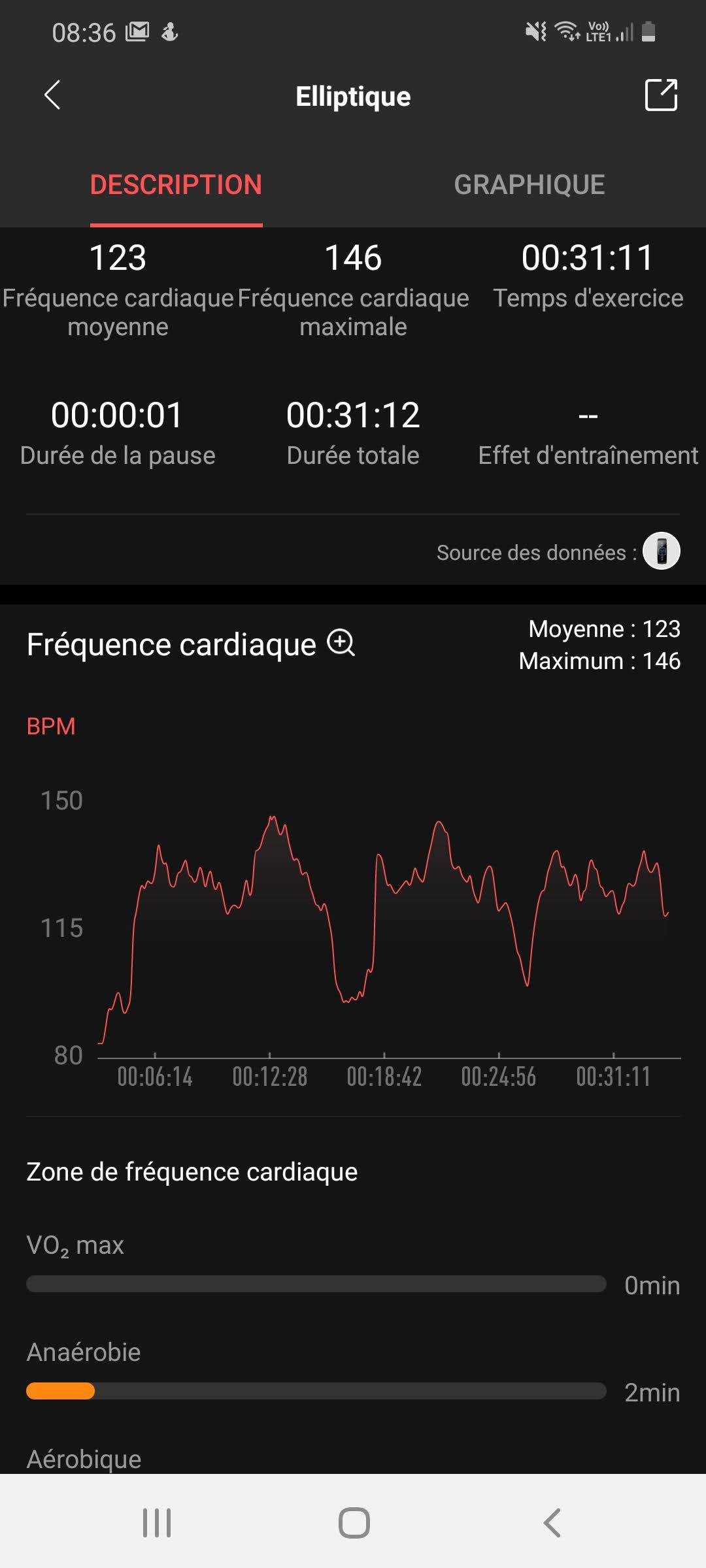Share the Elliptique workout
The width and height of the screenshot is (706, 1568).
pyautogui.click(x=661, y=95)
